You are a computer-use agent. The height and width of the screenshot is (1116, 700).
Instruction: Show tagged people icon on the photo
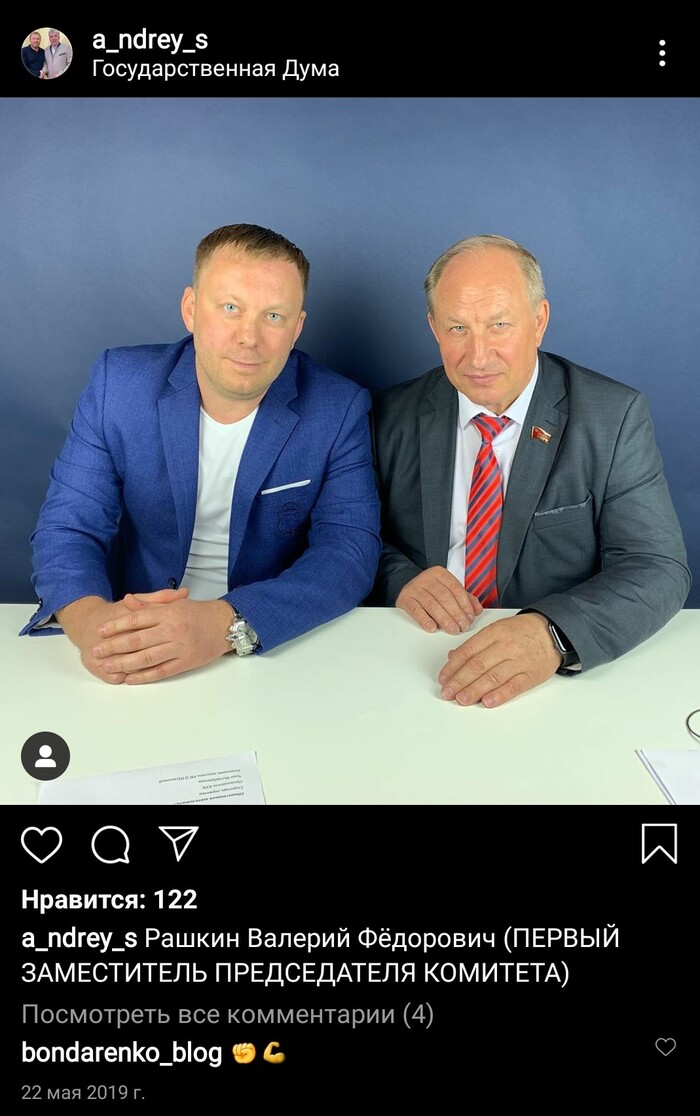46,756
